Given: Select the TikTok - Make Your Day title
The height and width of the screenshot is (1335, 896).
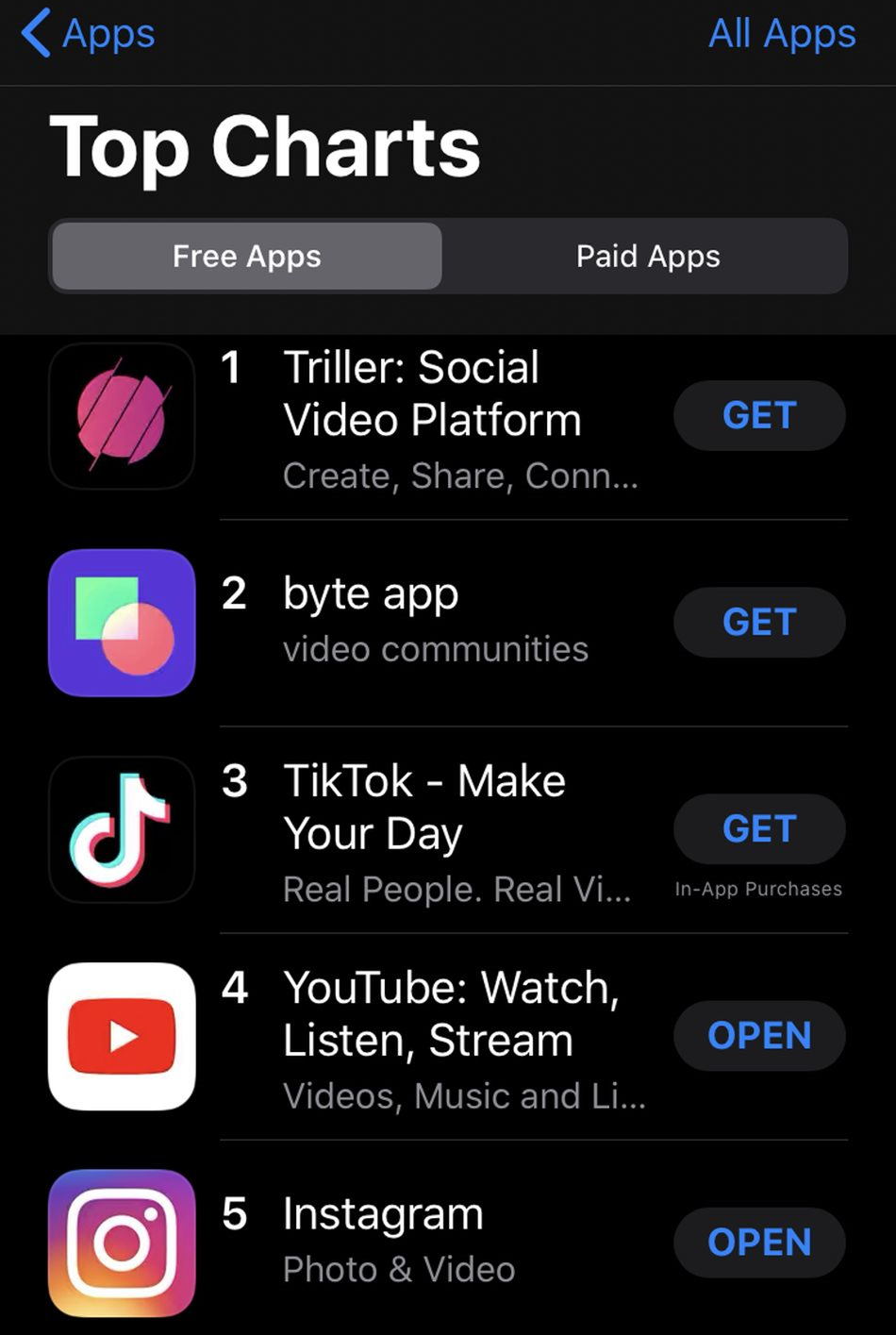Looking at the screenshot, I should (424, 807).
